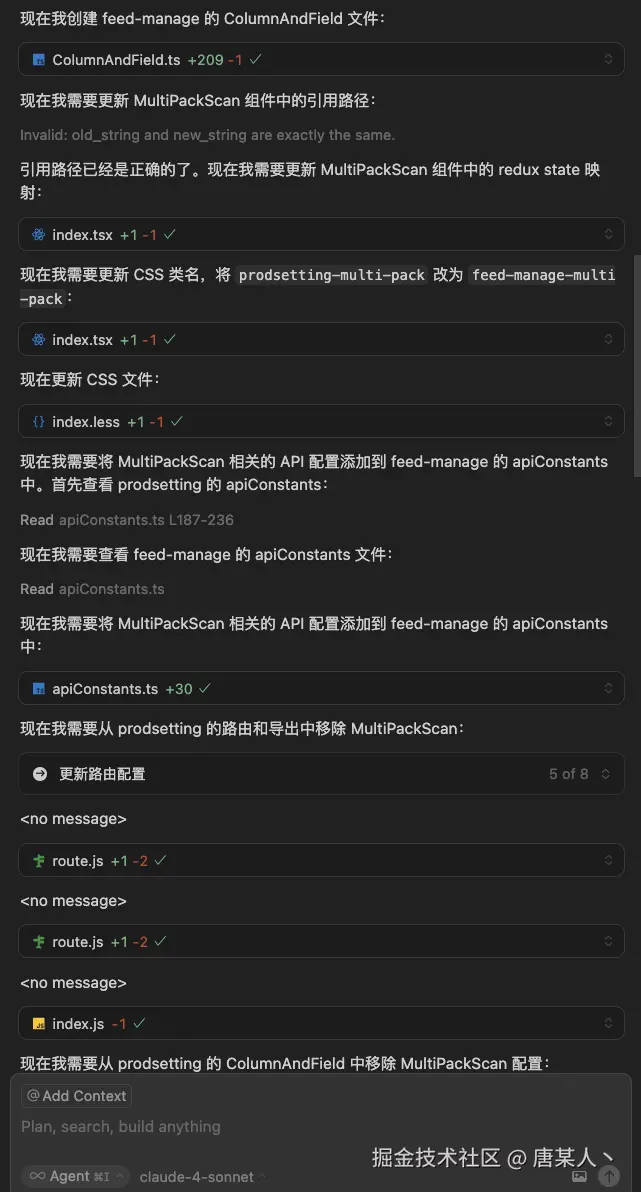Open the index.js -1 change card

click(x=78, y=1024)
